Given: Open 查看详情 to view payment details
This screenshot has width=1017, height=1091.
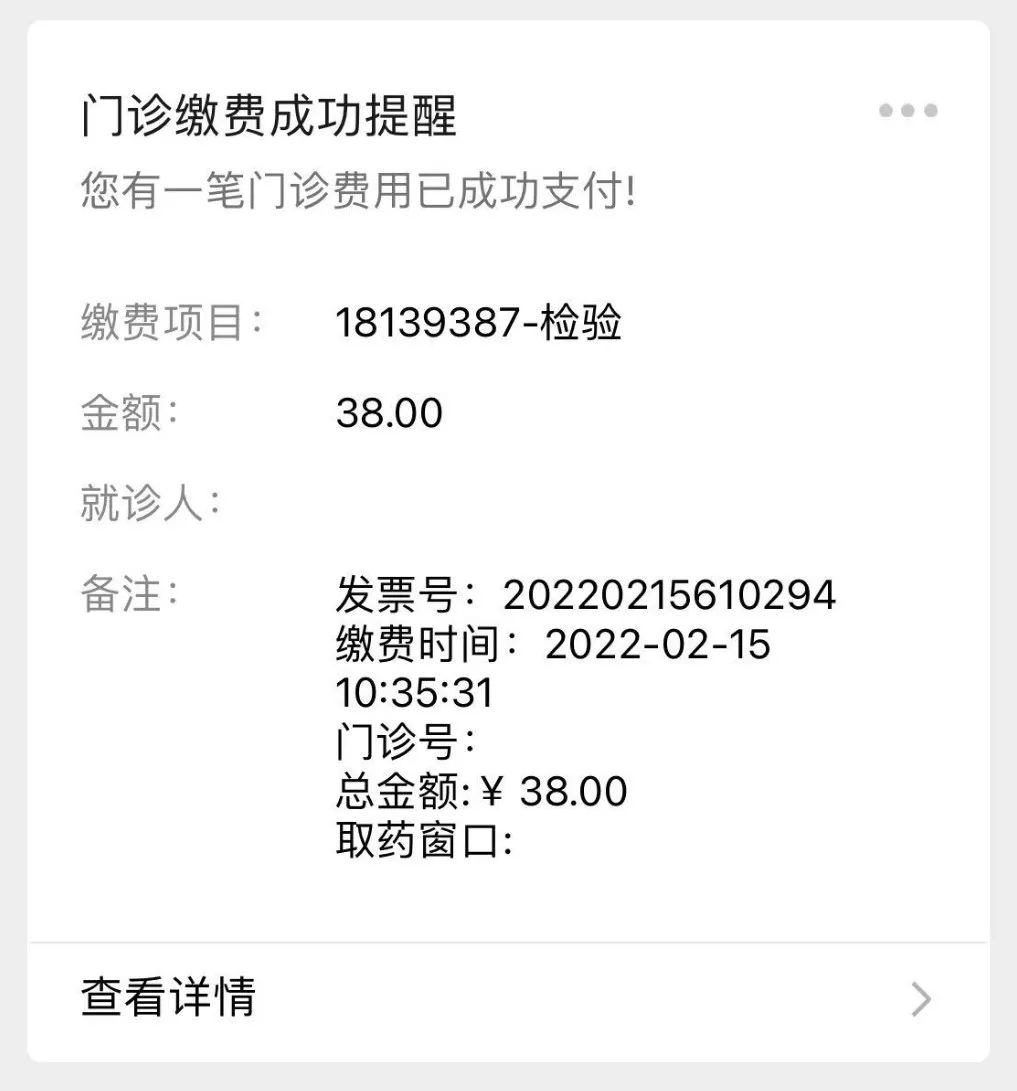Looking at the screenshot, I should click(x=167, y=996).
